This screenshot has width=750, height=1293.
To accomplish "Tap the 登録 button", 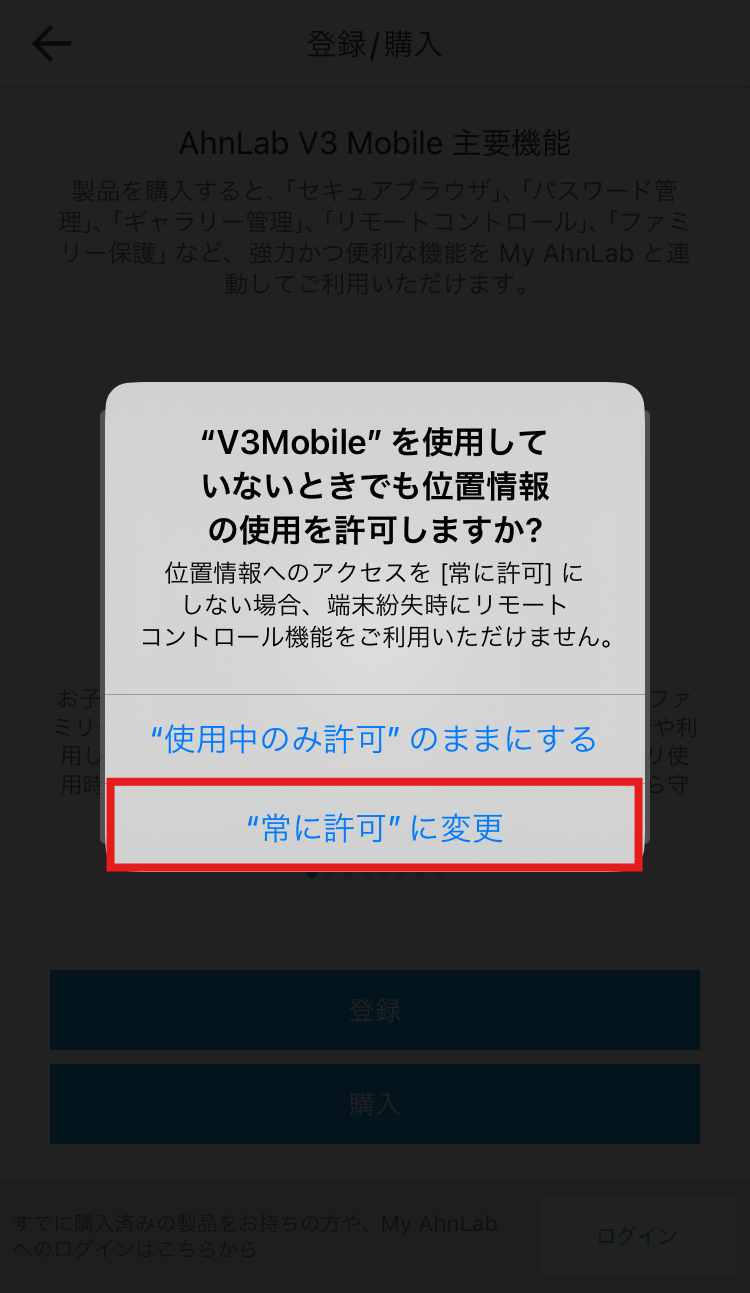I will coord(374,1010).
